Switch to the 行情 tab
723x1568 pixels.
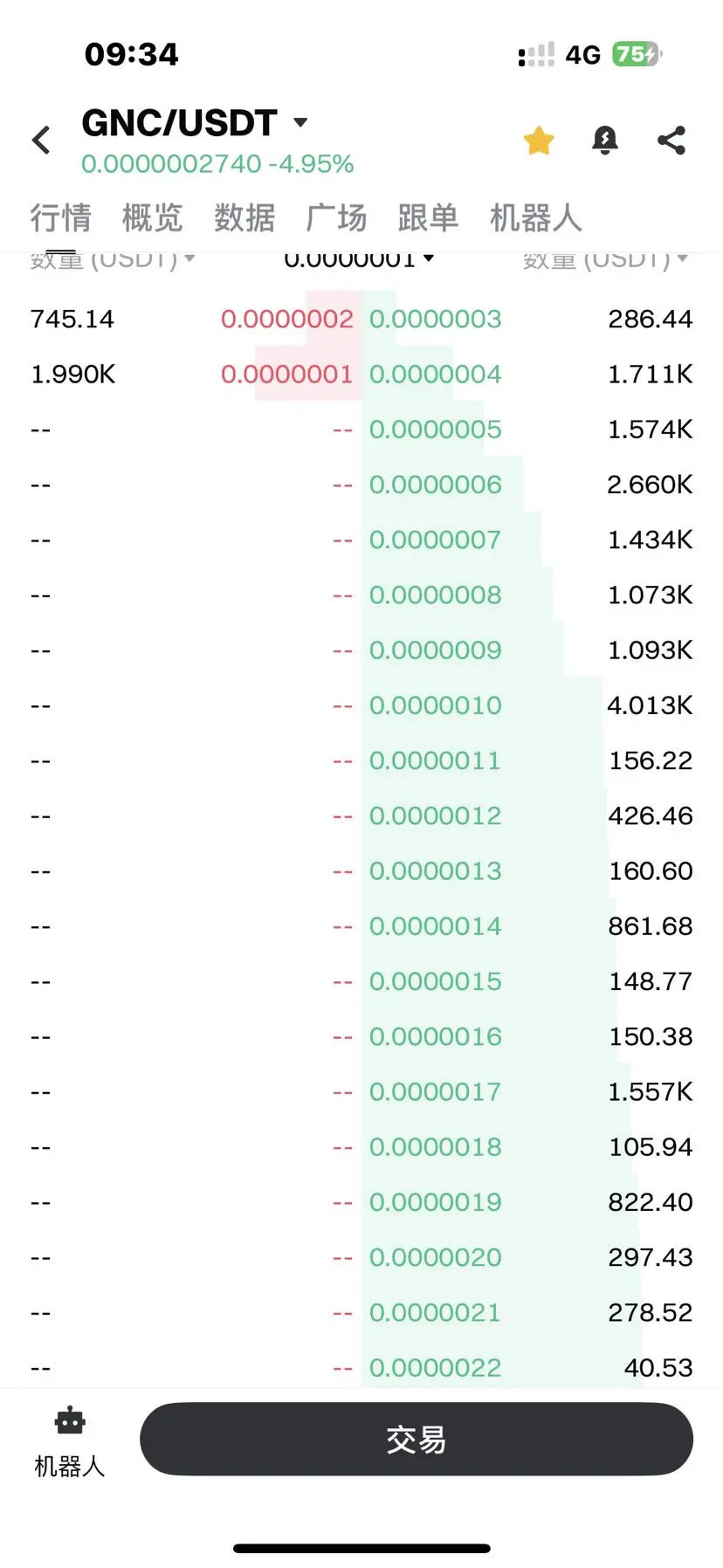tap(60, 217)
